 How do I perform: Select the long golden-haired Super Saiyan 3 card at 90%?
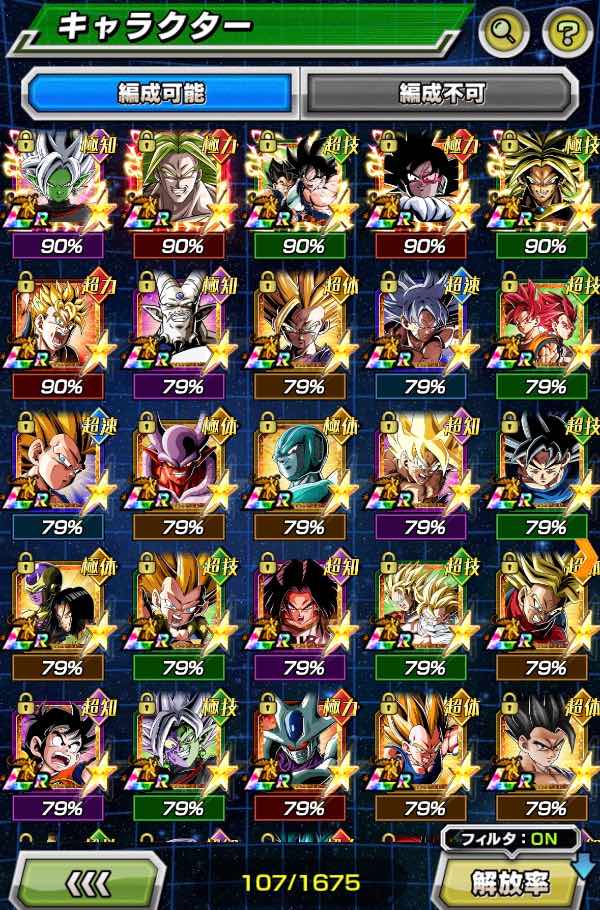coord(541,185)
